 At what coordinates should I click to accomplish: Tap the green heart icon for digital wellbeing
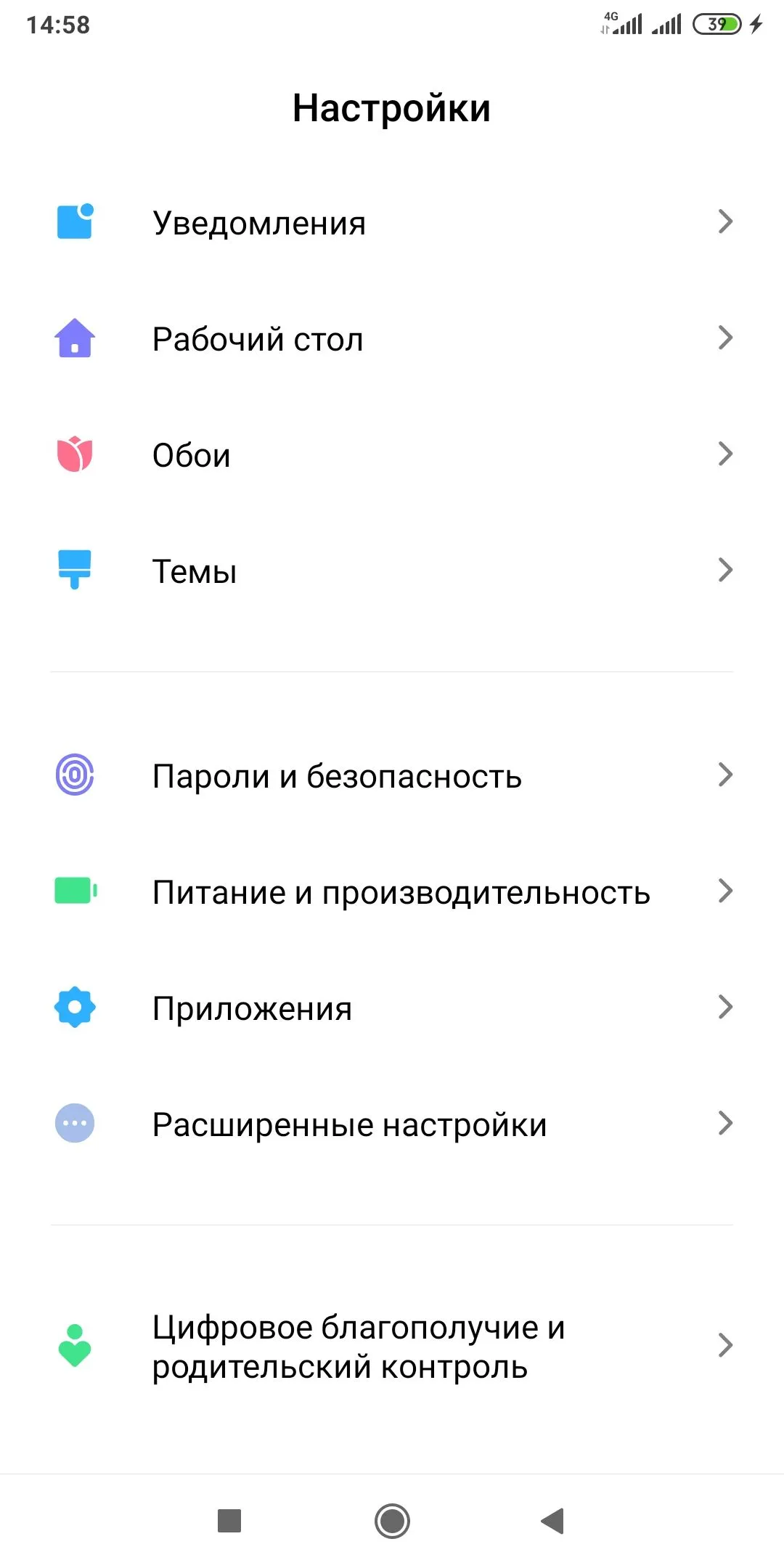74,1347
